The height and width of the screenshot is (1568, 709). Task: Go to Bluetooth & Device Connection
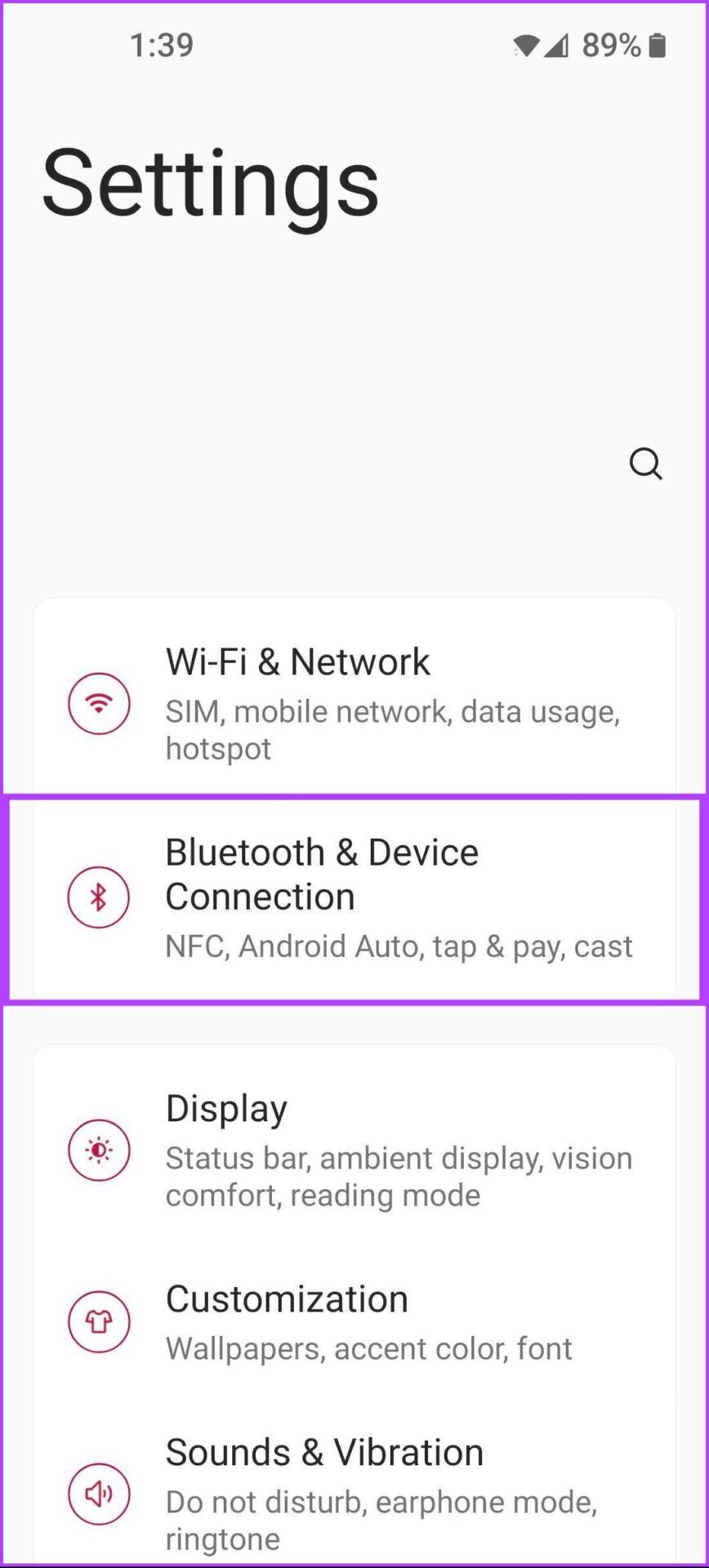pos(354,898)
